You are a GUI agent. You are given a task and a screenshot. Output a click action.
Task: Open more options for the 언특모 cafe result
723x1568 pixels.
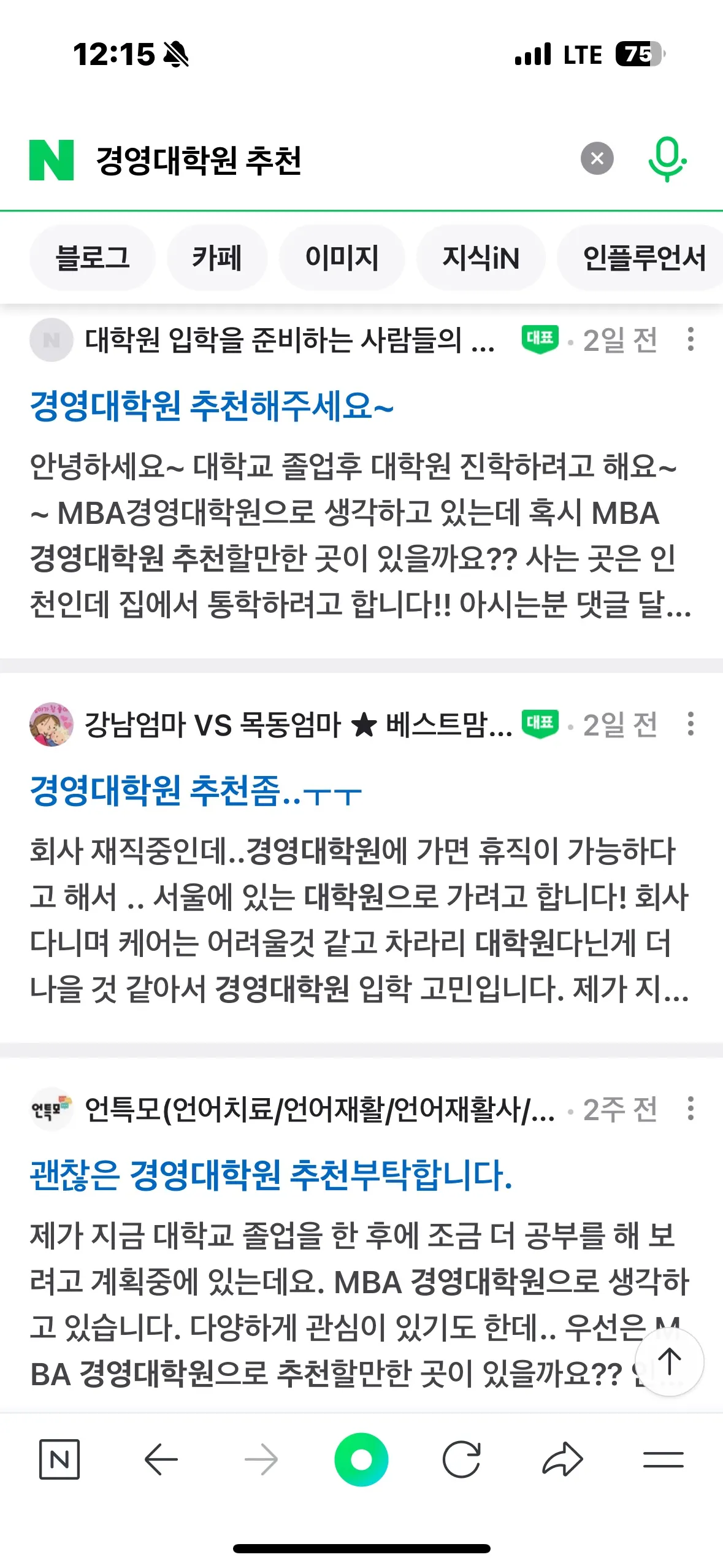(690, 1109)
